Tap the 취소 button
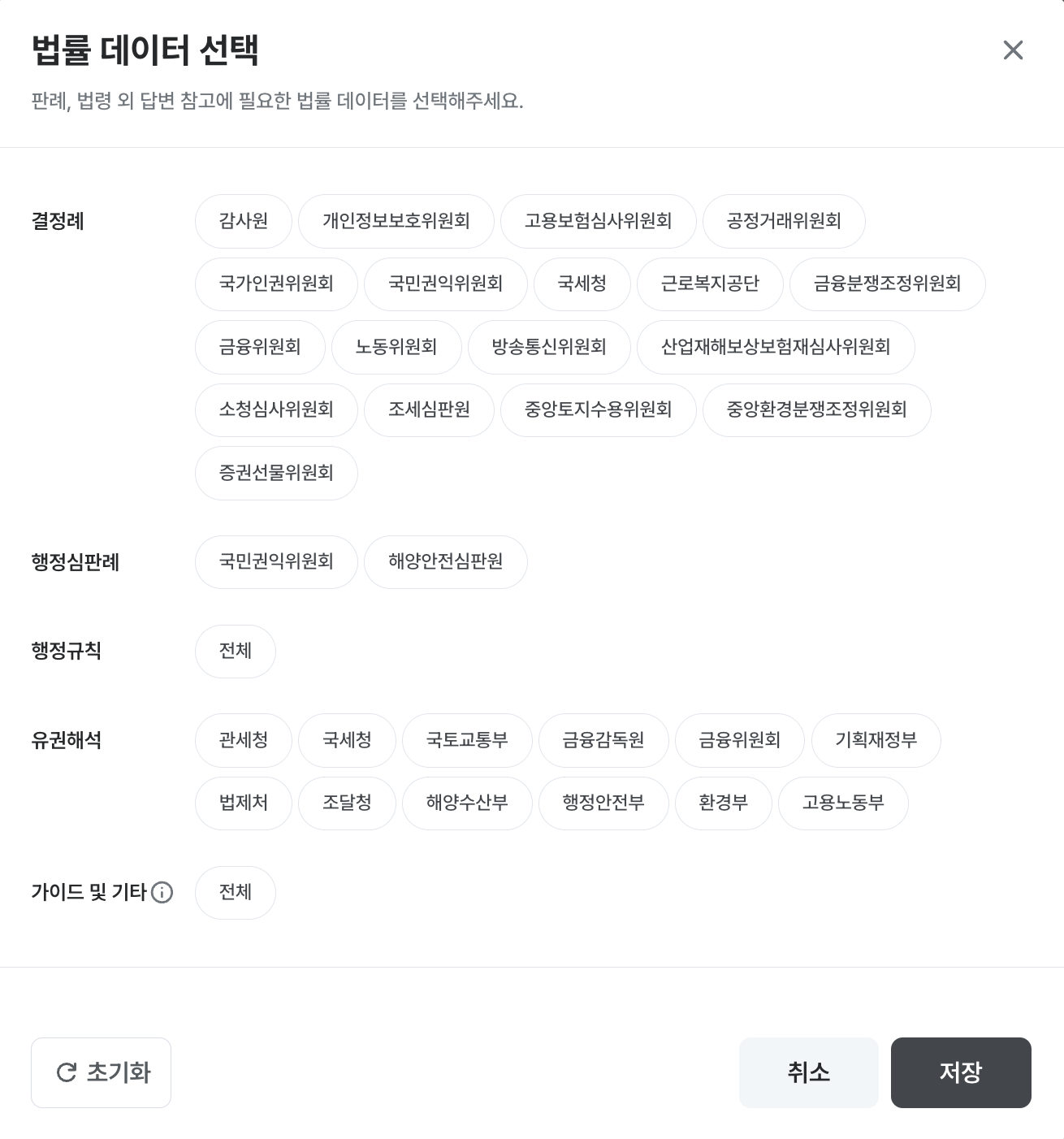The height and width of the screenshot is (1139, 1064). point(808,1072)
